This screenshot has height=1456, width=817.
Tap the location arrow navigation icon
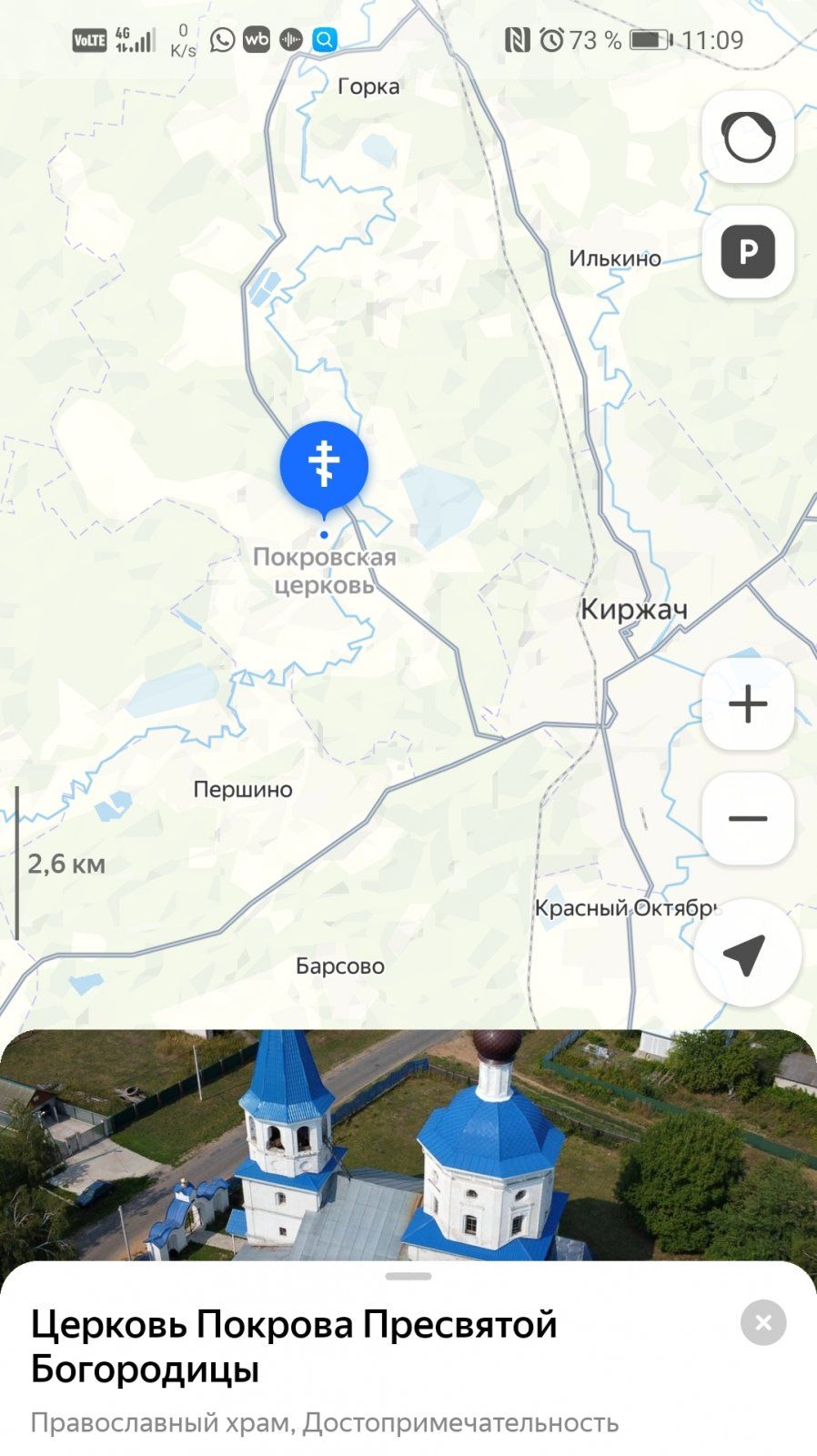click(x=746, y=952)
